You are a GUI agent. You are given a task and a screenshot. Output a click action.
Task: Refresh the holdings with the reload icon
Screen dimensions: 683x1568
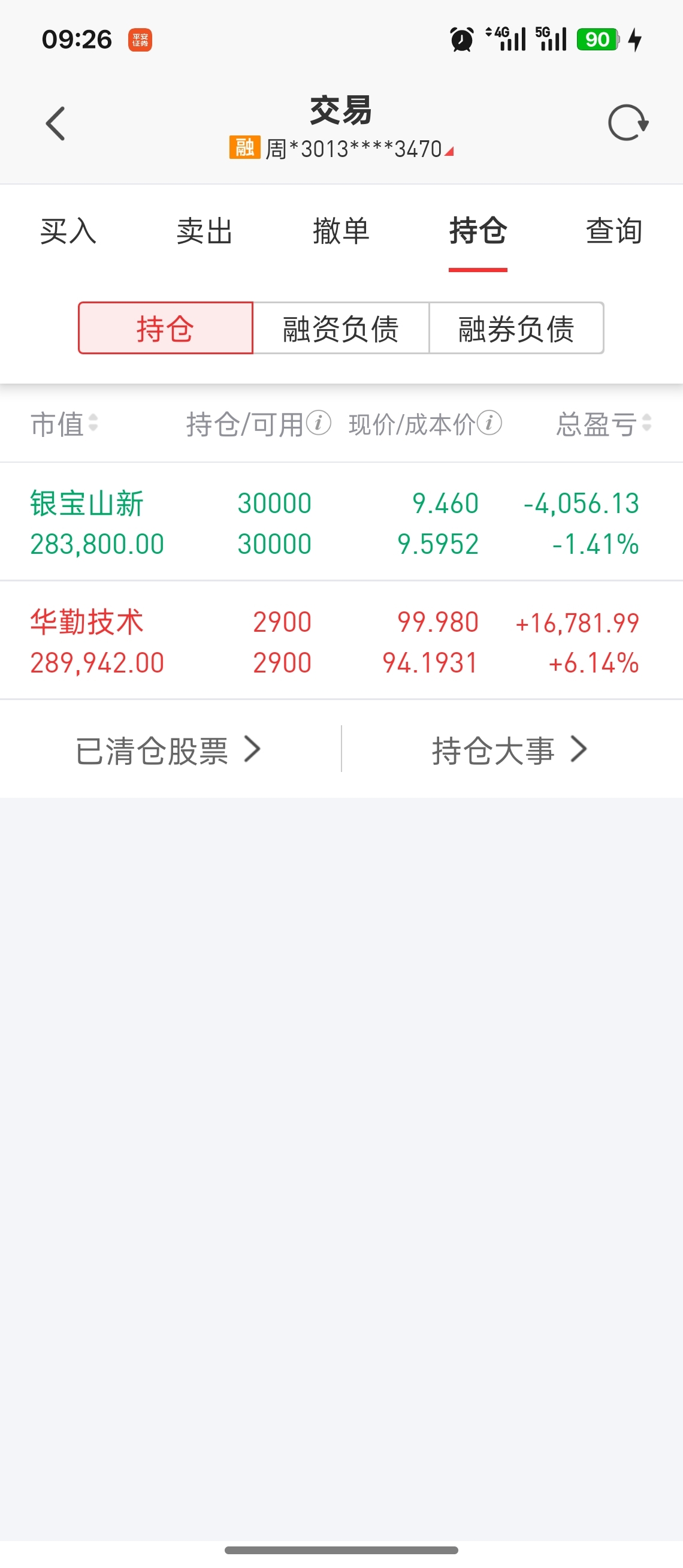pos(628,123)
